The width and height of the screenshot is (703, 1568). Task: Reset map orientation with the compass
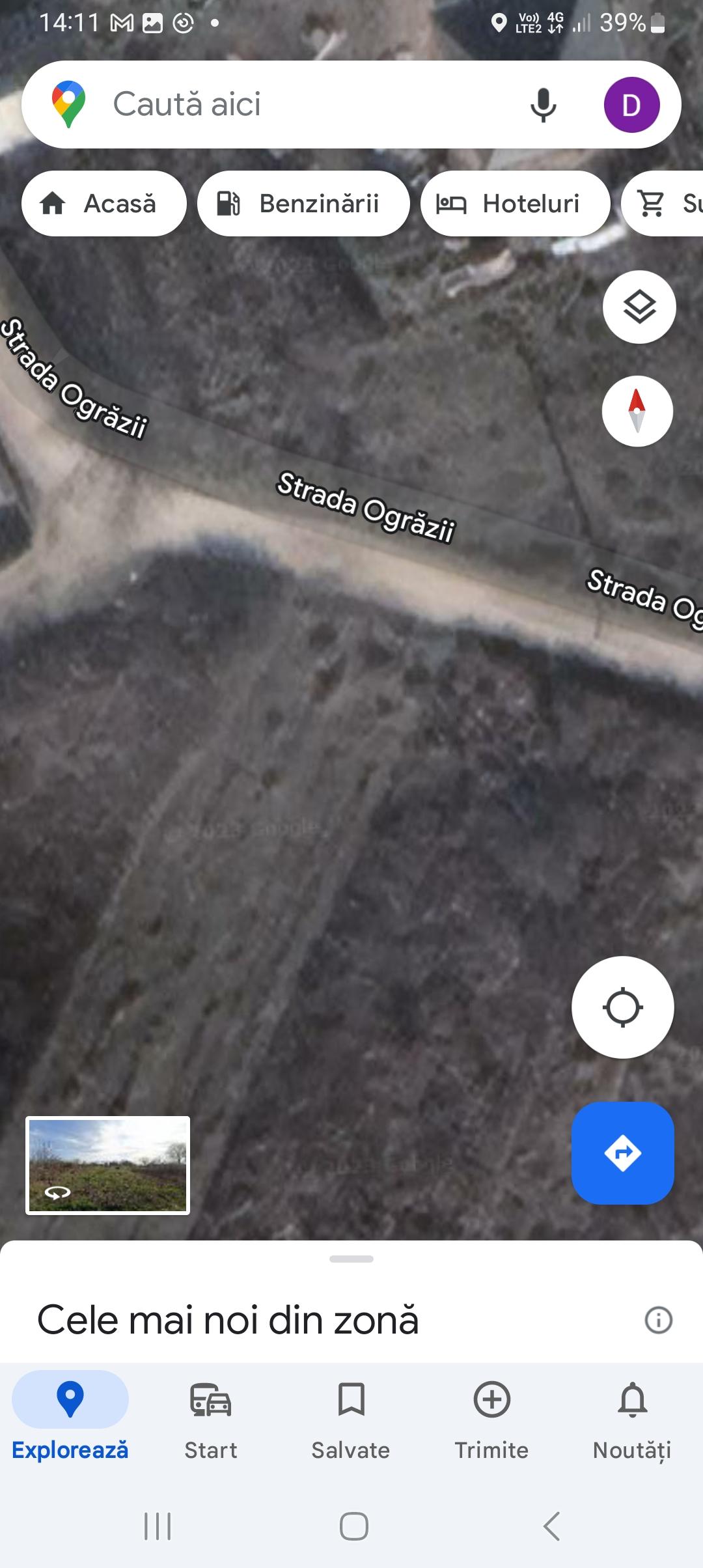click(637, 411)
